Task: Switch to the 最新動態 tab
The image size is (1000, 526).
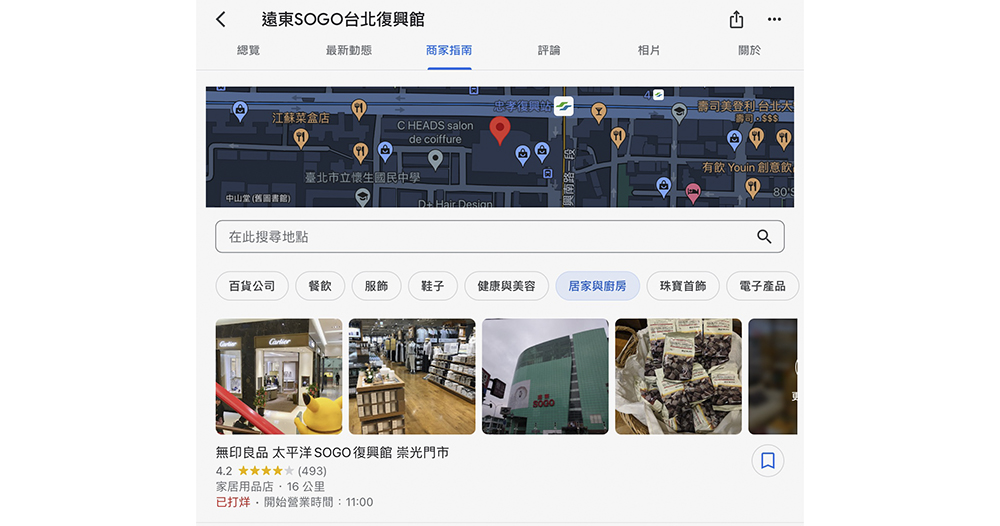Action: [349, 51]
